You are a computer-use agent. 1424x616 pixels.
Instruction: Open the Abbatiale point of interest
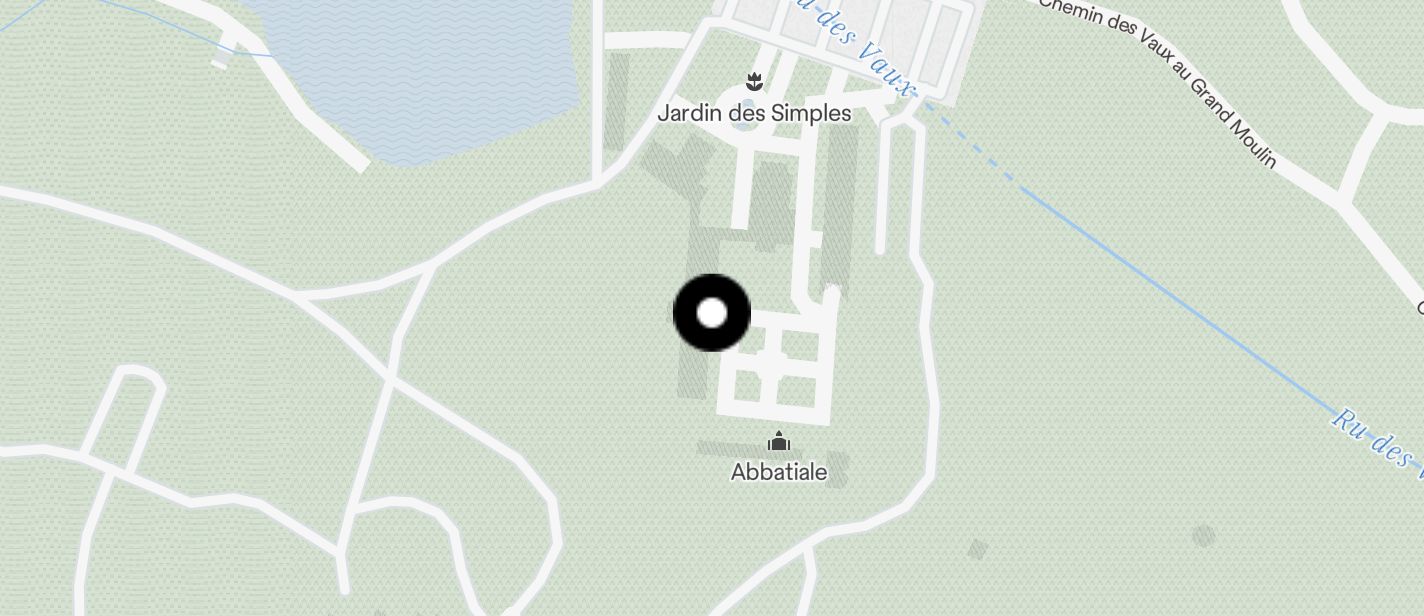(778, 442)
